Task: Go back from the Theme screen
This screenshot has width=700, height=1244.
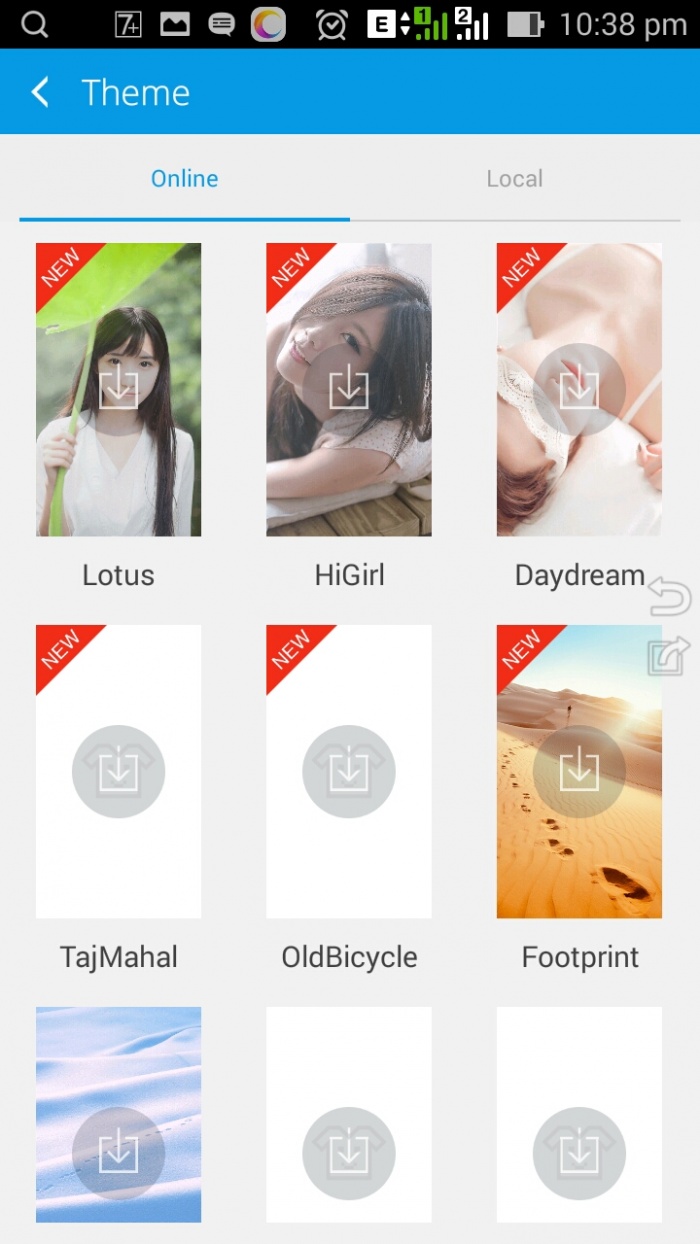Action: (40, 93)
